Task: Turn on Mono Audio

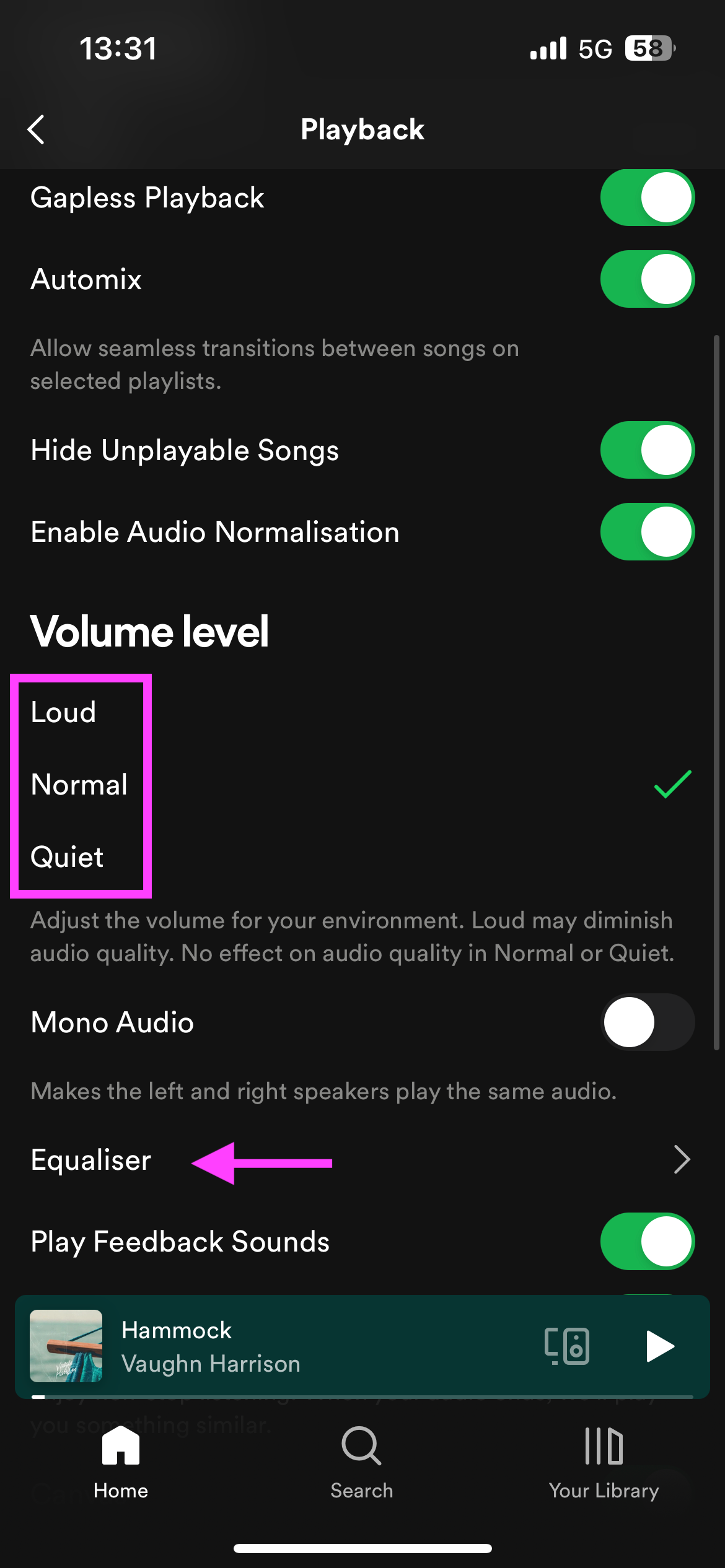Action: click(x=647, y=1022)
